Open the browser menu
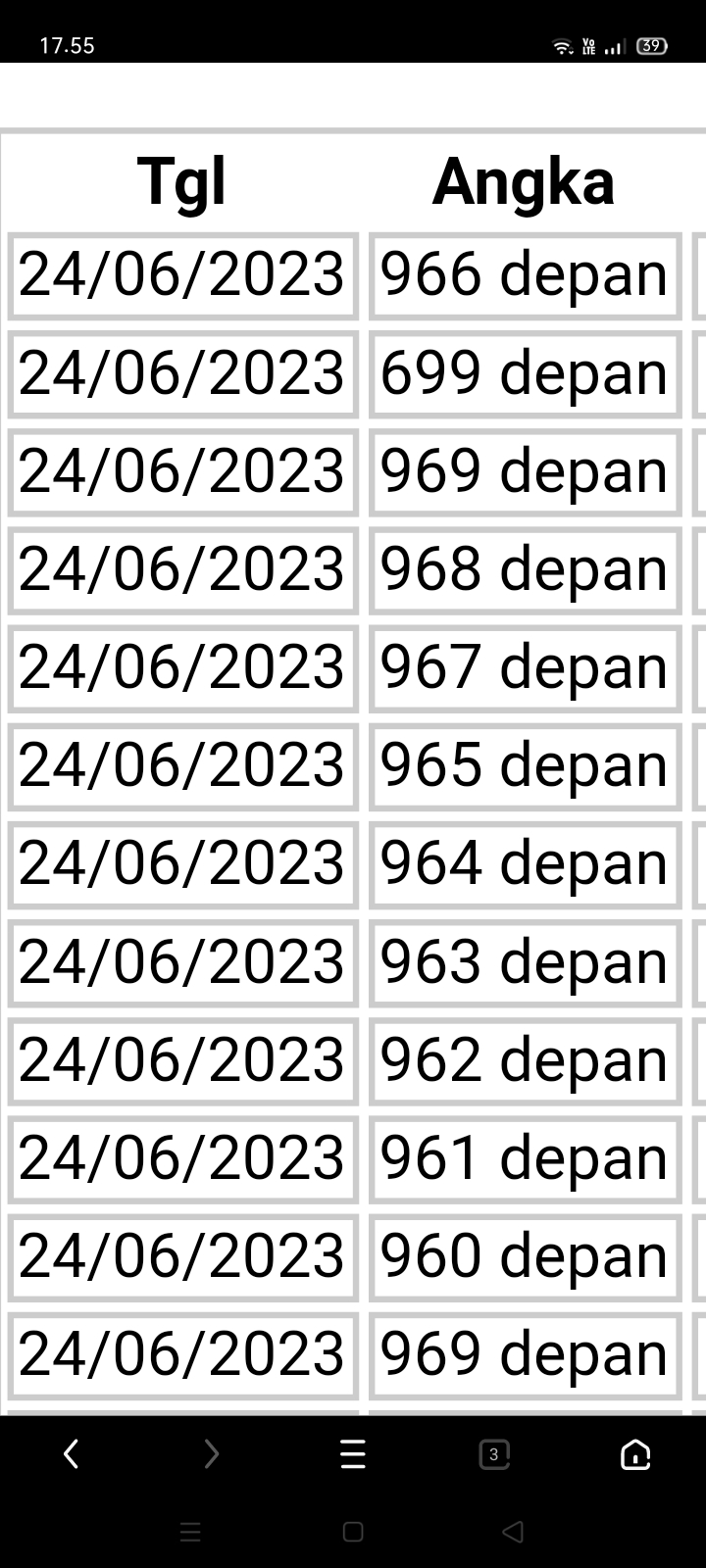Screen dimensions: 706x1568 pos(353,1454)
